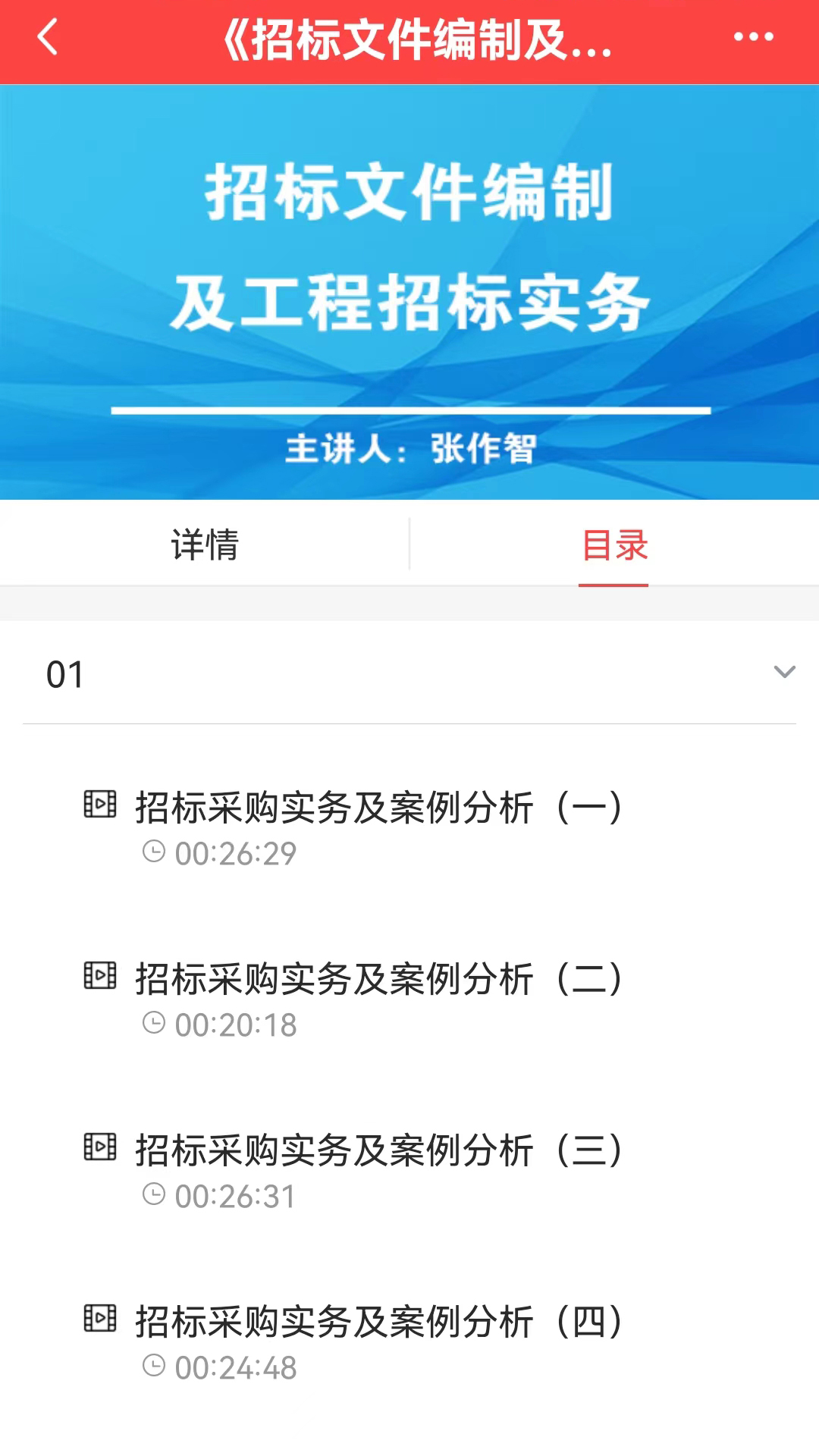Go back using the top-left arrow
Screen dimensions: 819x1456
coord(48,37)
